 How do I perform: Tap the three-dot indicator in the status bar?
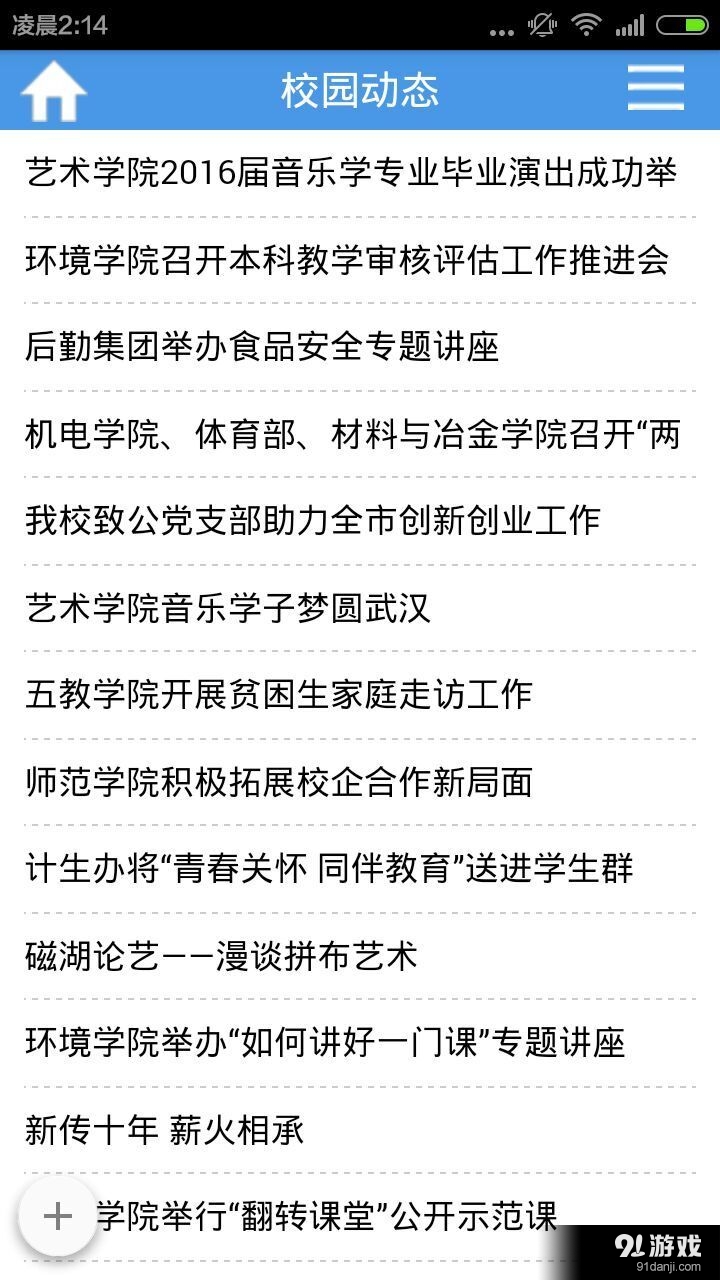point(497,30)
